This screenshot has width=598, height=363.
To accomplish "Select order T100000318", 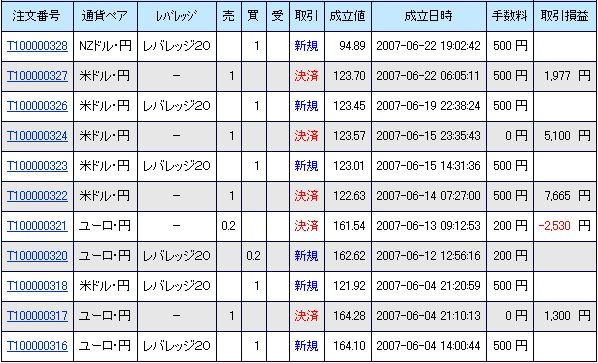I will pos(37,286).
